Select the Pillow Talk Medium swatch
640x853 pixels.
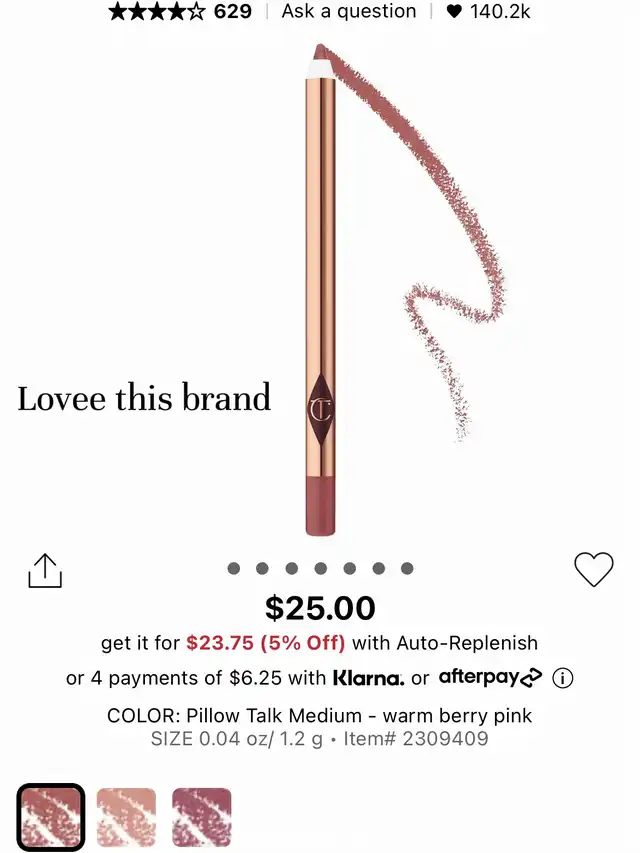(50, 816)
